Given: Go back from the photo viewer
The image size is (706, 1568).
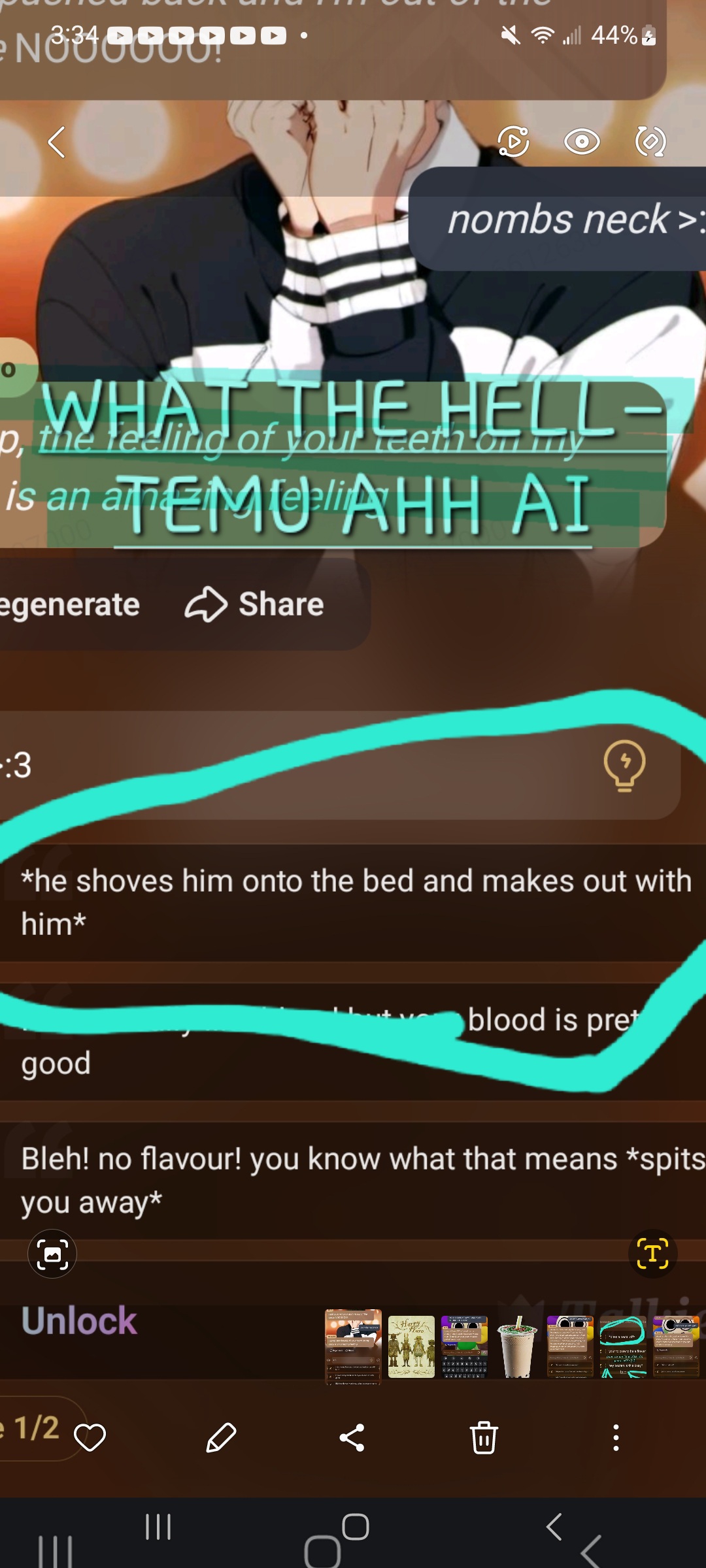Looking at the screenshot, I should pos(58,142).
